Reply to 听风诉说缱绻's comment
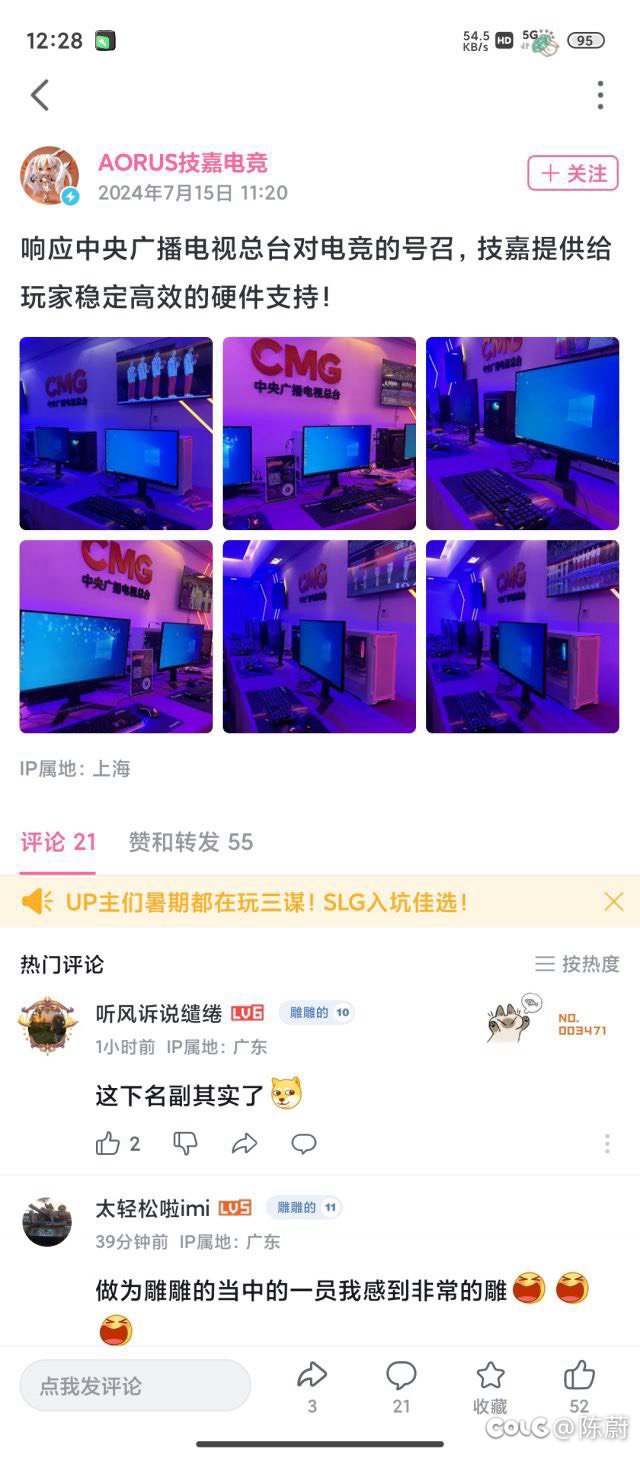The image size is (640, 1457). pyautogui.click(x=304, y=1144)
